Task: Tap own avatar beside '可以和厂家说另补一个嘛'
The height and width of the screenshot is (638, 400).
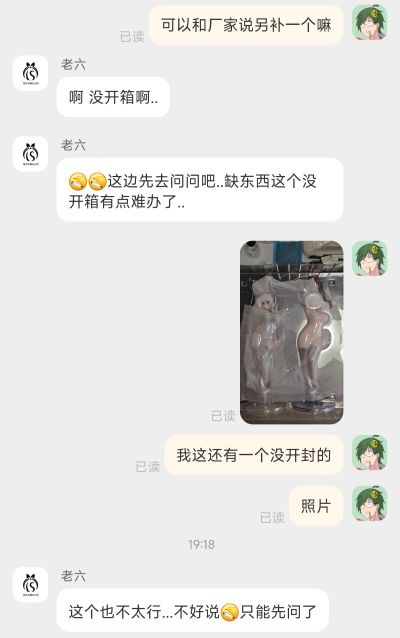Action: (x=369, y=22)
